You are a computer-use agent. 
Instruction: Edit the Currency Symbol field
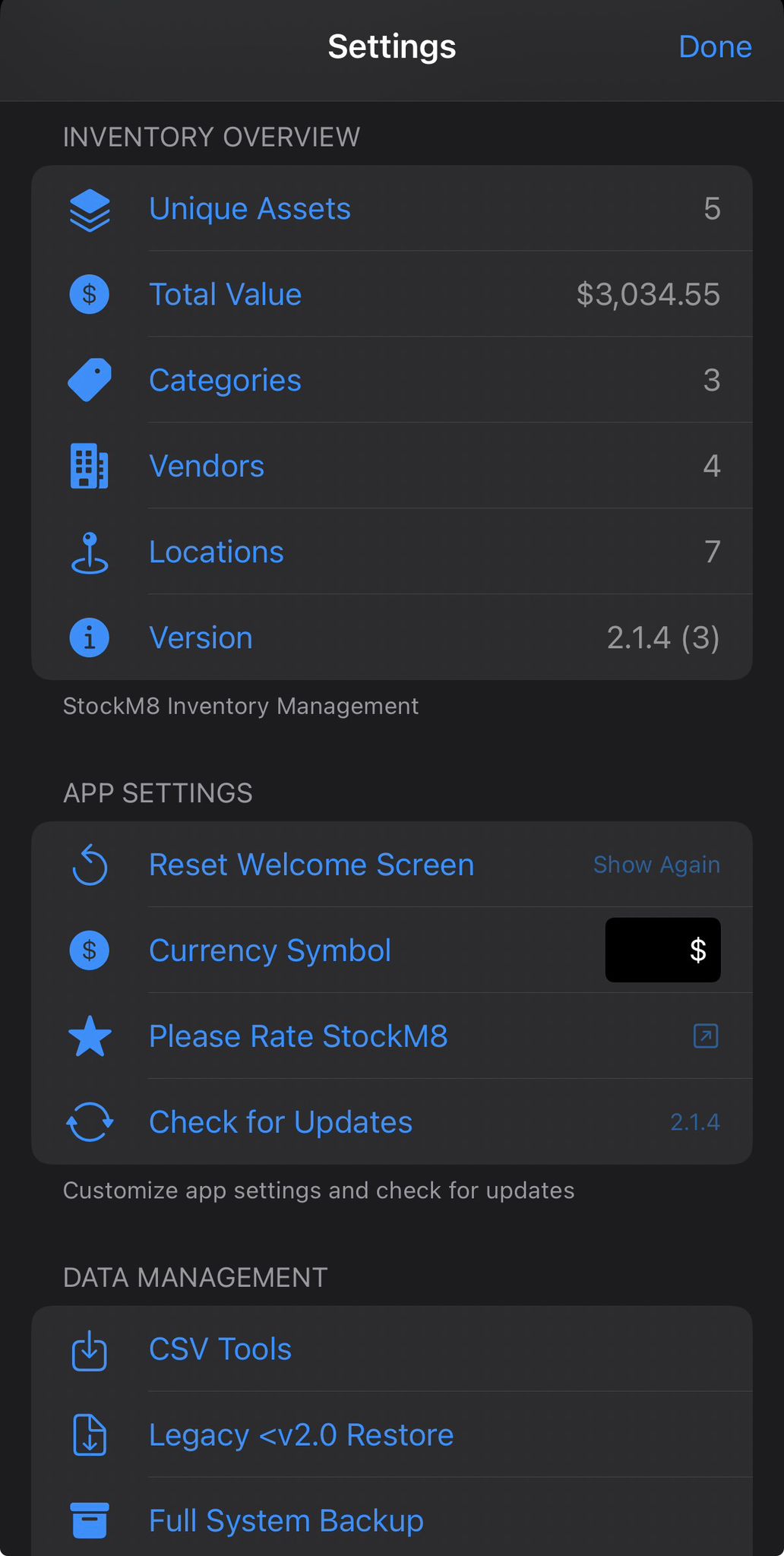click(x=662, y=950)
